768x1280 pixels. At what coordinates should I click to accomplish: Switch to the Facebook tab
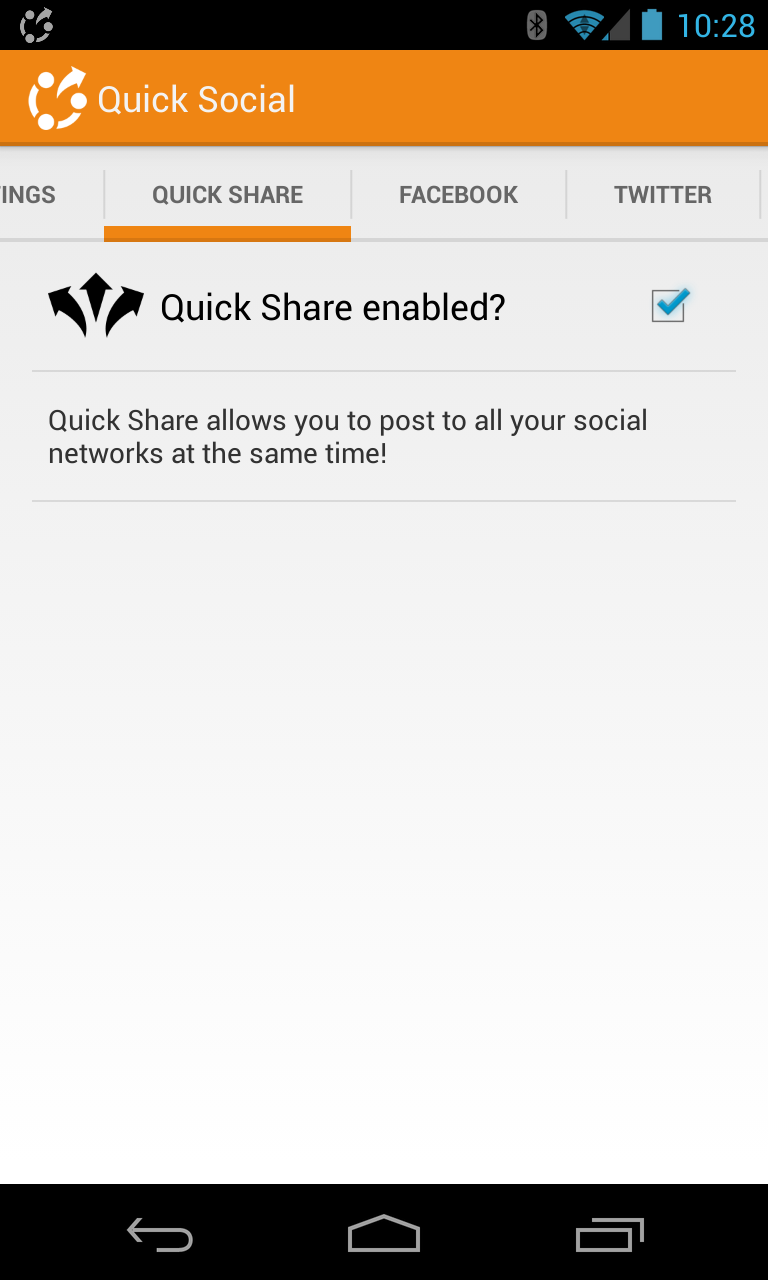[x=458, y=195]
